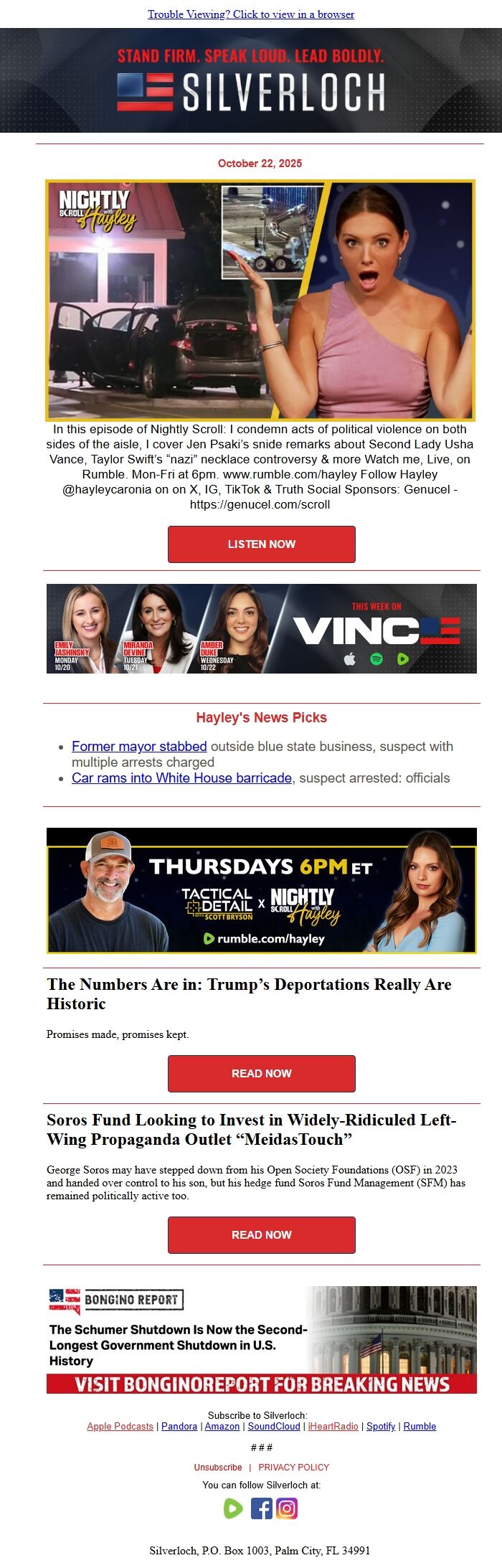Tap the Unsubscribe link
Screen dimensions: 502x1568
pyautogui.click(x=217, y=1467)
